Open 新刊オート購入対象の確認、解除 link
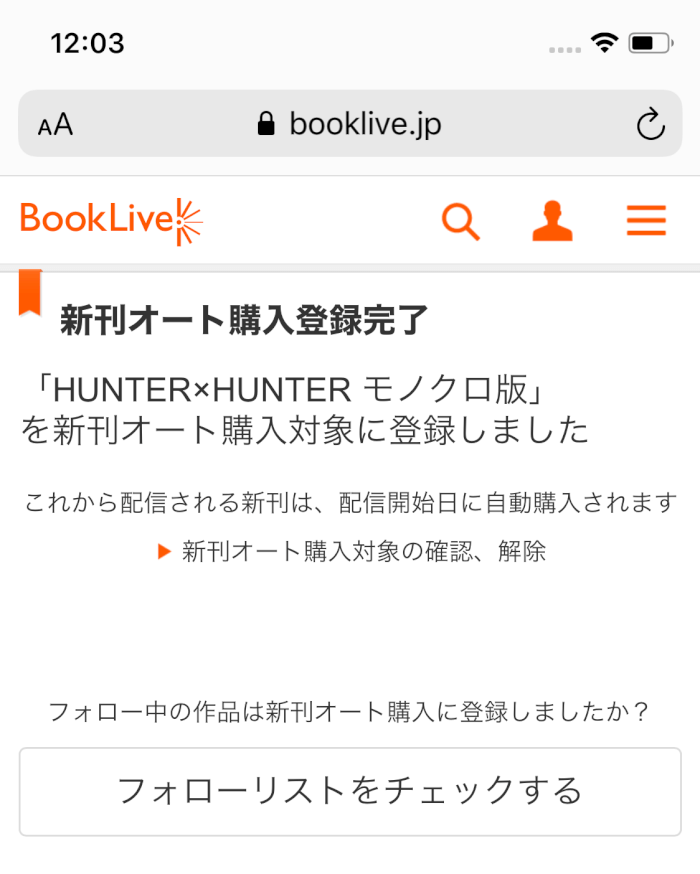Image resolution: width=700 pixels, height=874 pixels. [x=363, y=551]
